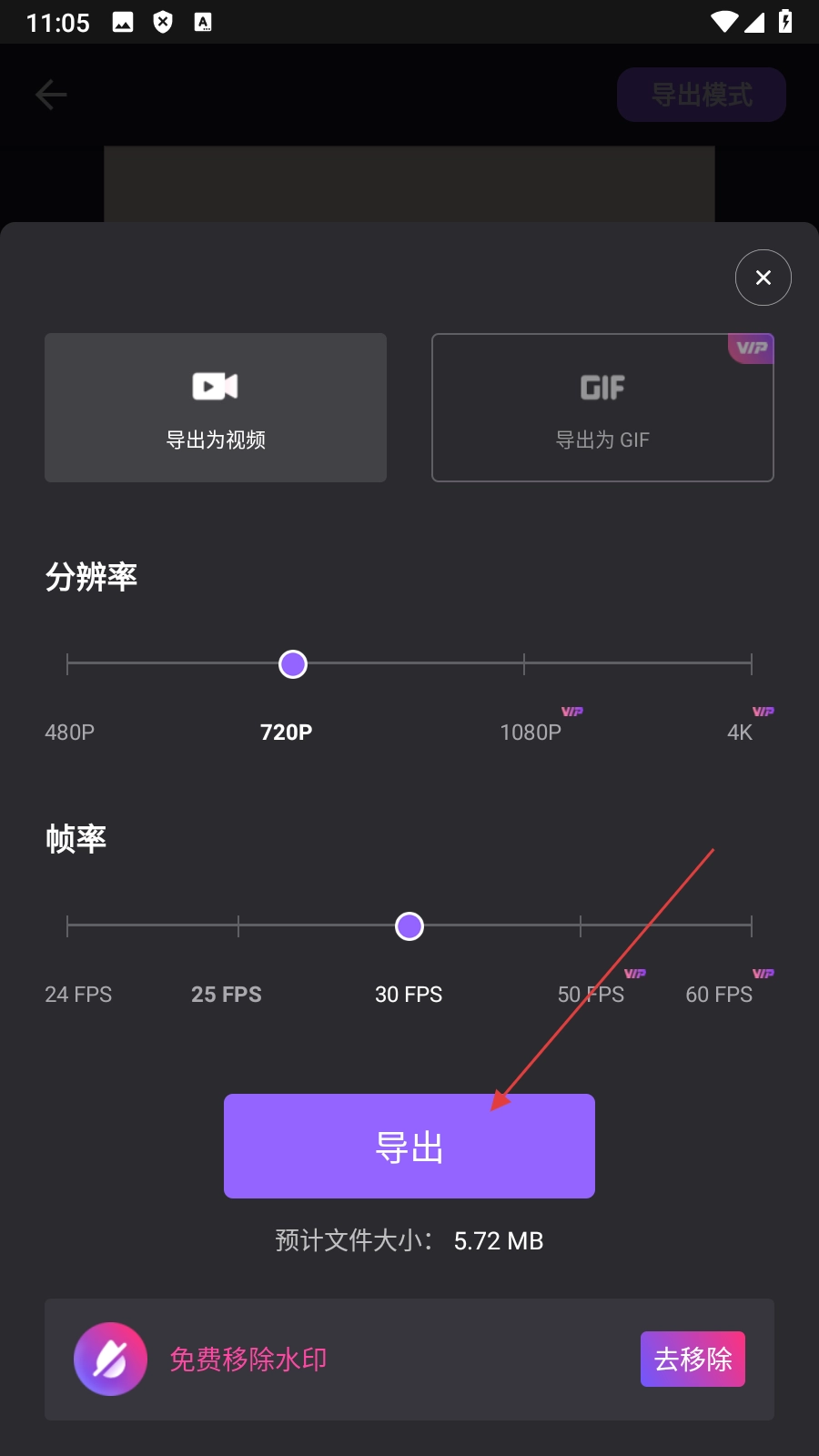Close the export settings sheet
Screen dimensions: 819x1456
[x=763, y=278]
